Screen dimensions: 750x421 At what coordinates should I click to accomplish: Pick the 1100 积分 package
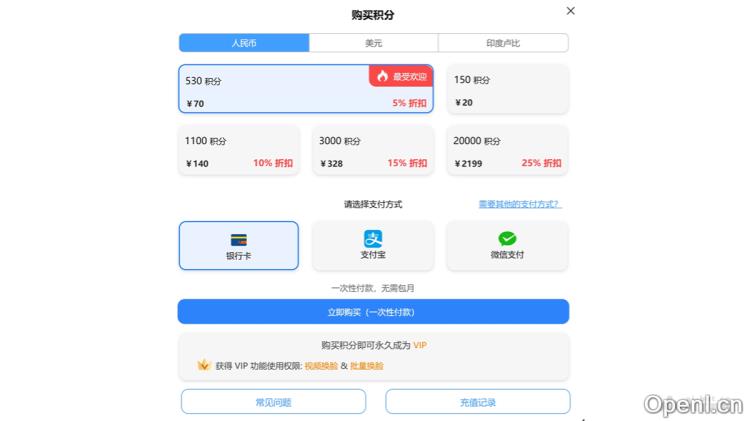[x=238, y=150]
